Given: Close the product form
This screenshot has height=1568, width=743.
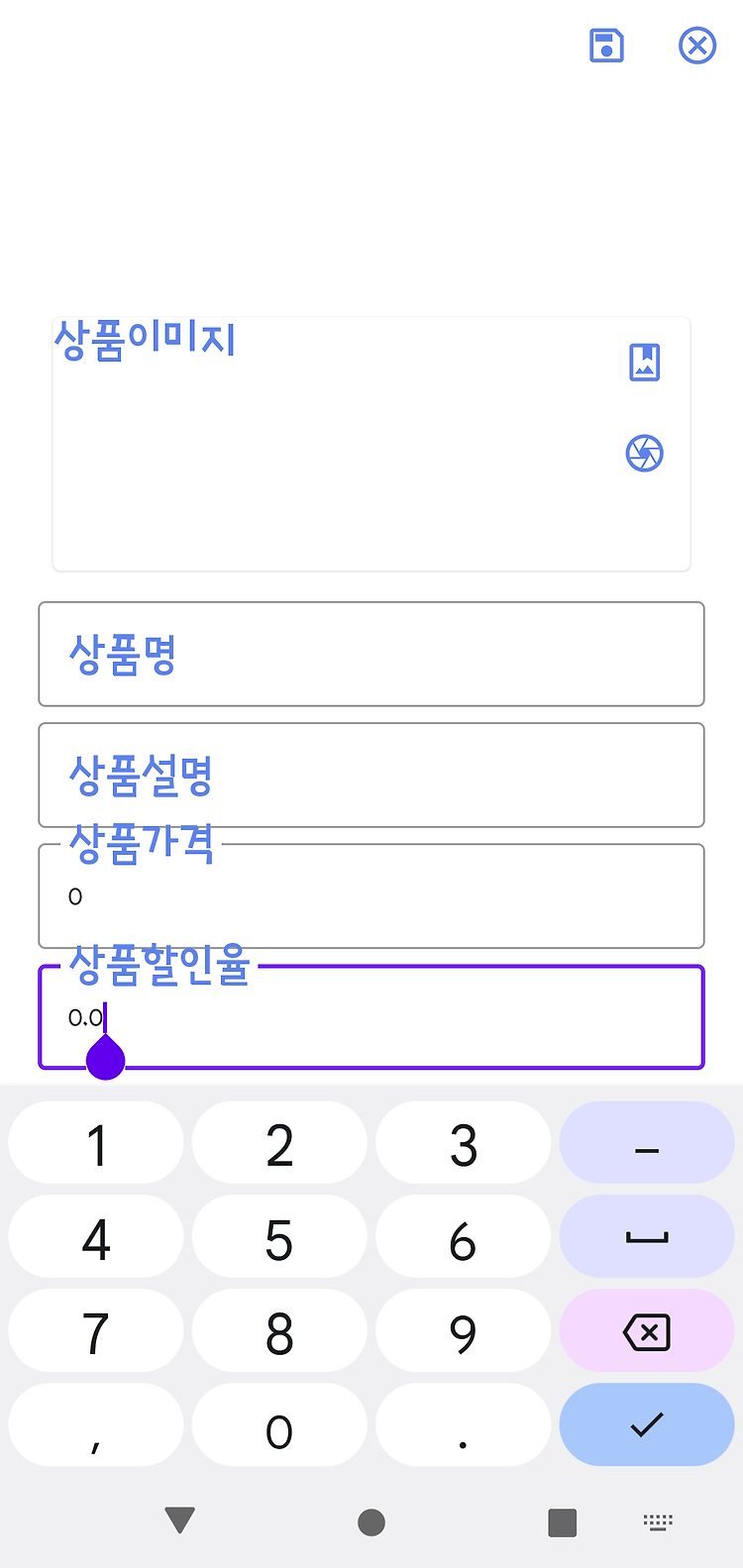Looking at the screenshot, I should [x=697, y=46].
